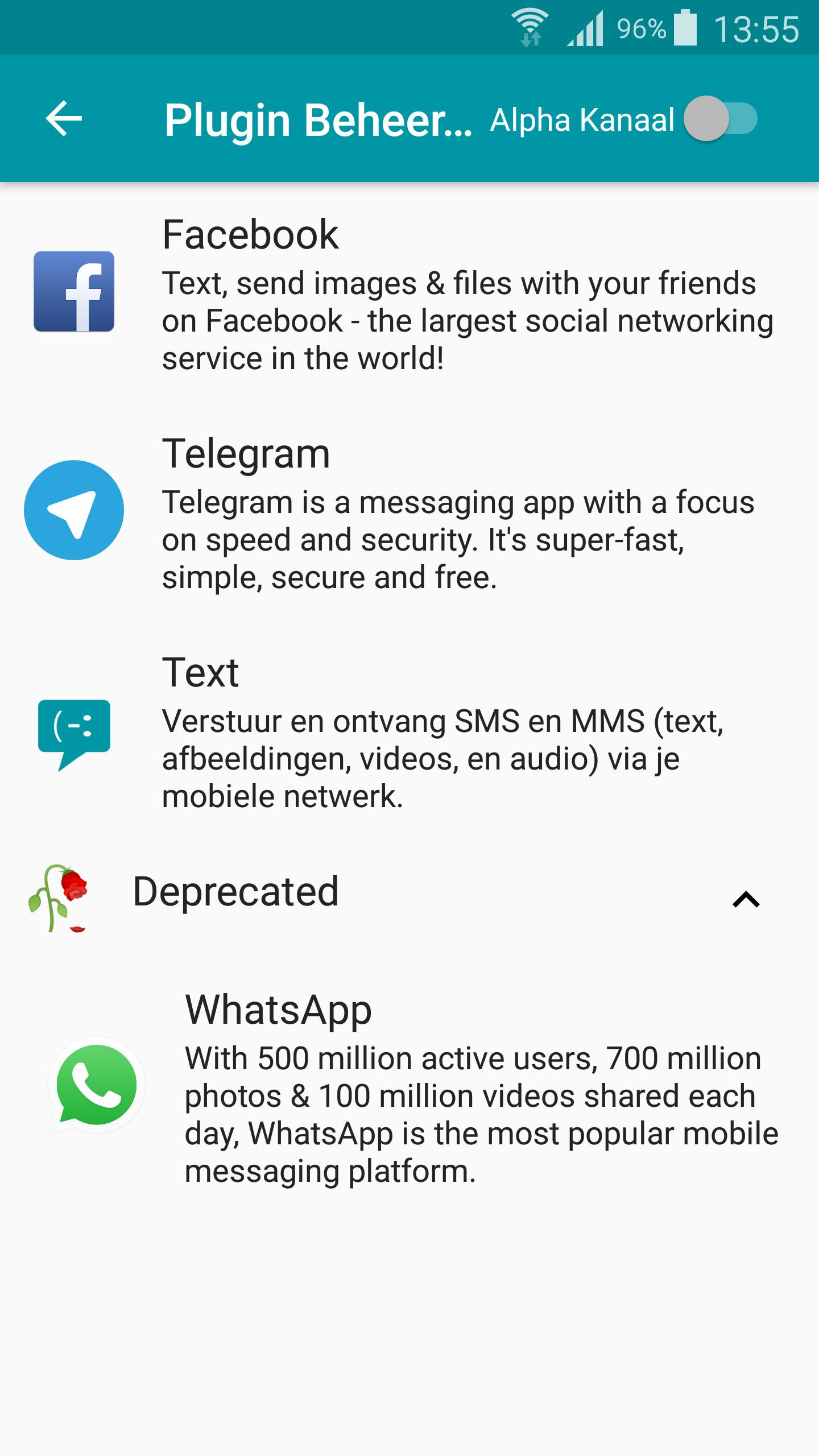Select the Text SMS plugin
The width and height of the screenshot is (819, 1456).
click(409, 733)
